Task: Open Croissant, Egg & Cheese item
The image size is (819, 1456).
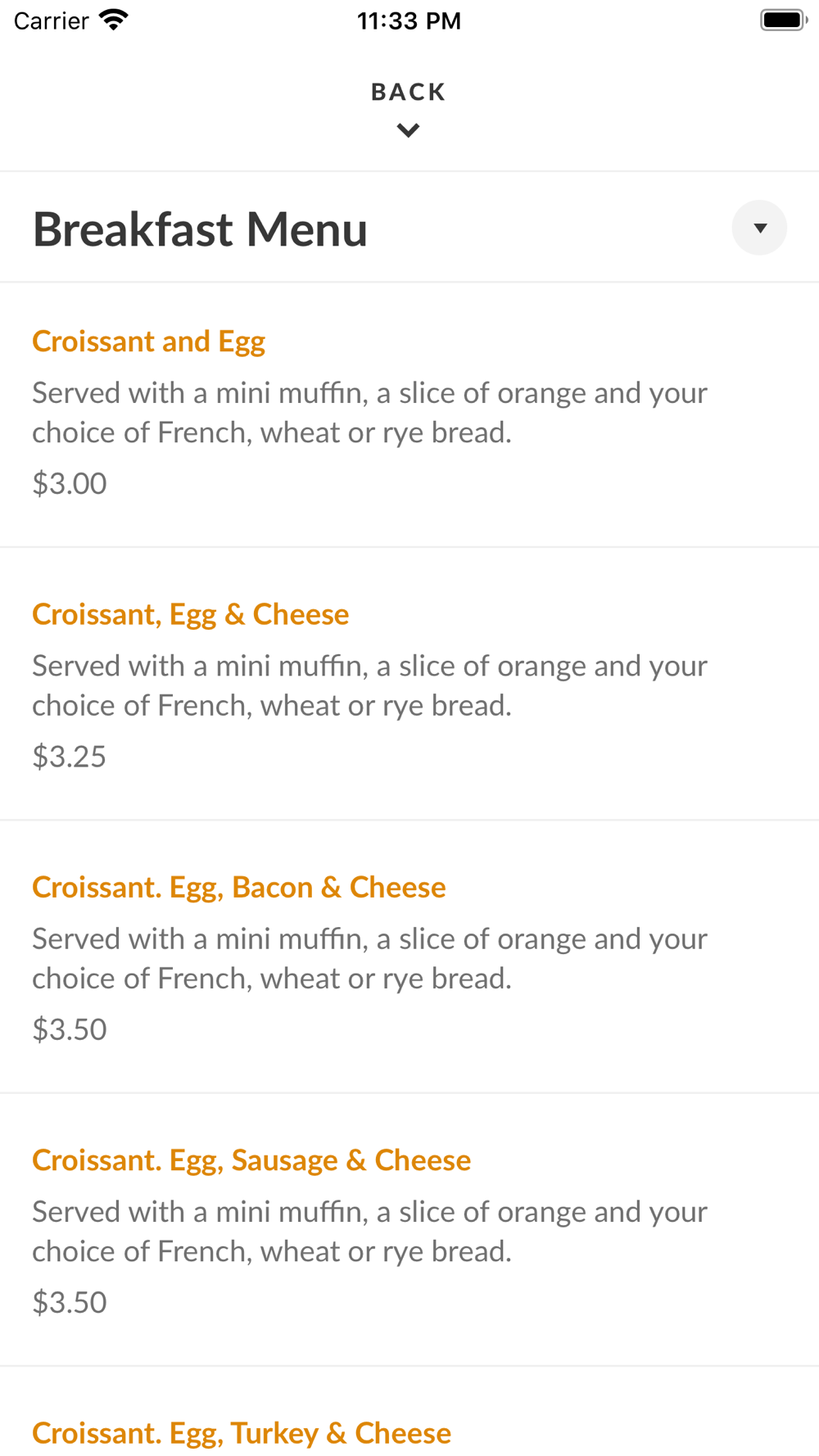Action: pos(409,684)
